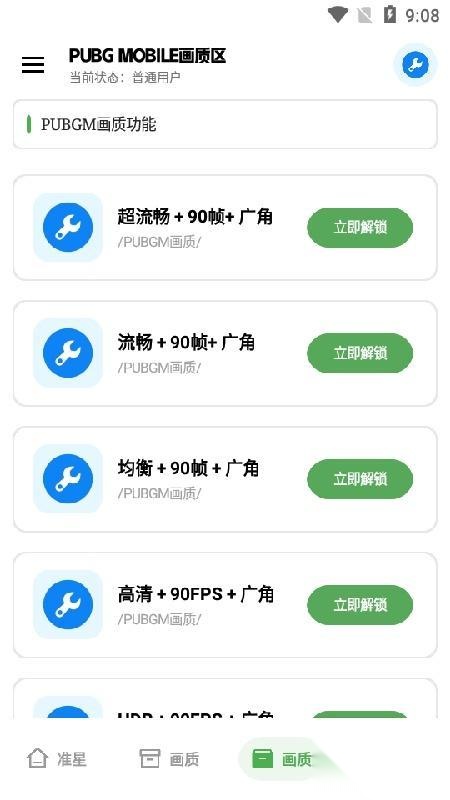
Task: Tap the wrench icon in the top bar
Action: [415, 65]
